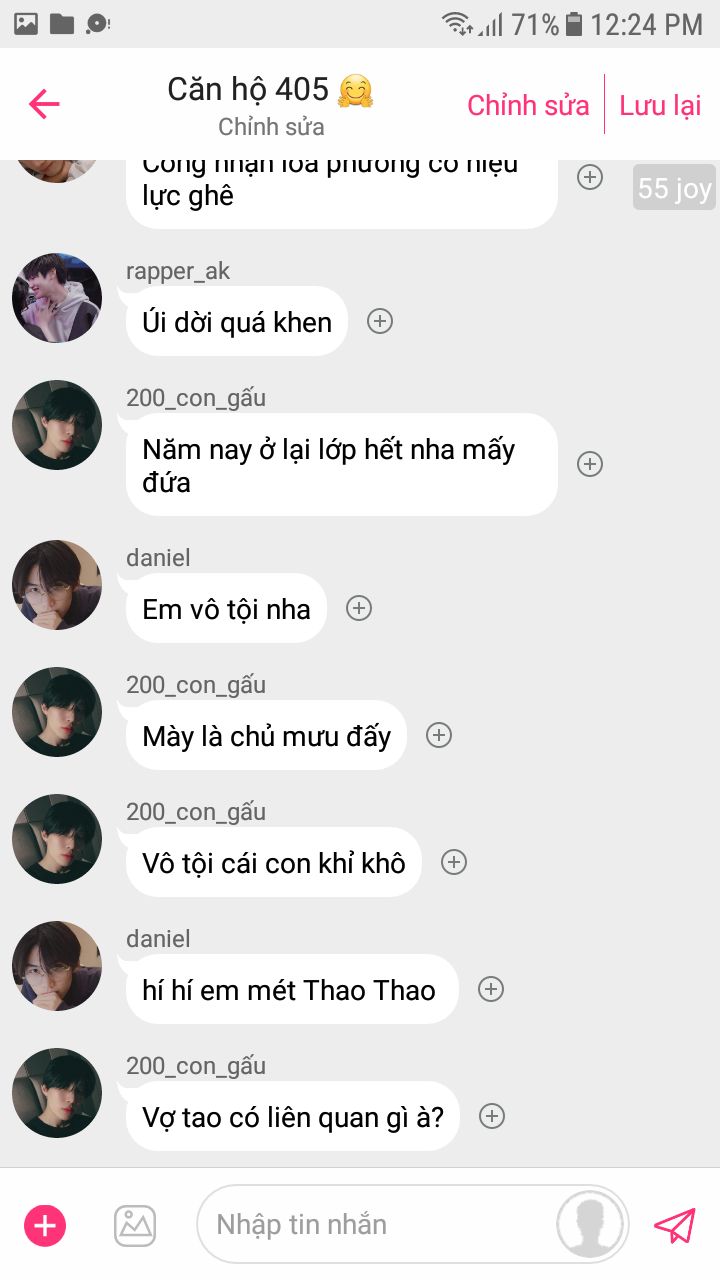
Task: Open rapper_ak's profile picture
Action: (x=57, y=298)
